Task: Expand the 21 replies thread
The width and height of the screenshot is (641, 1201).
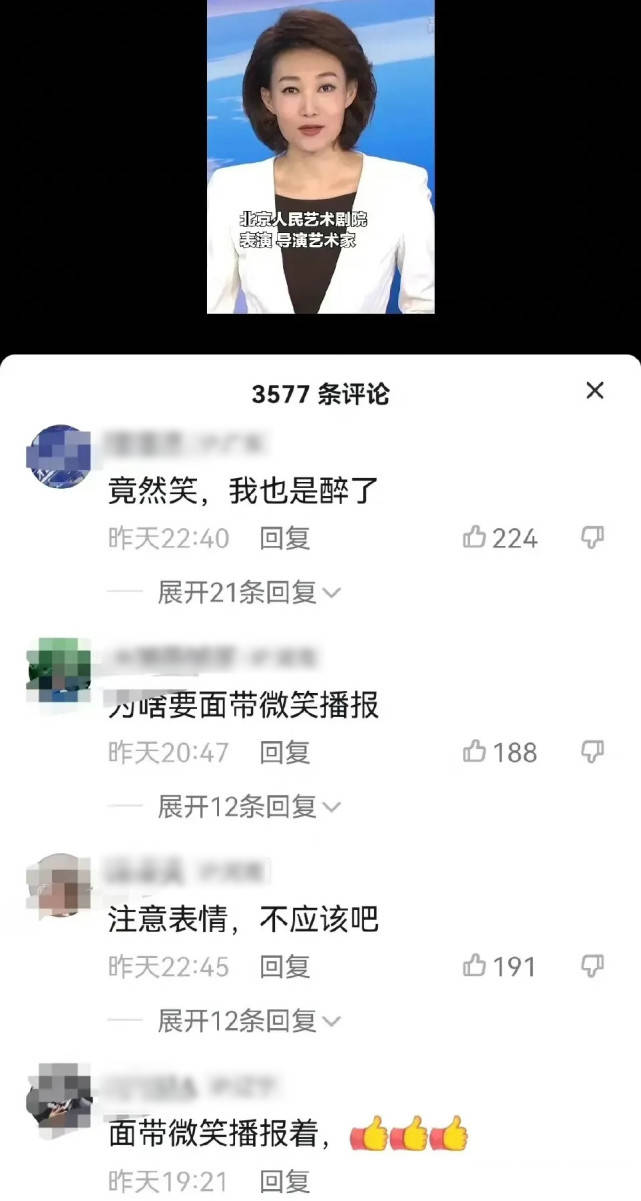Action: coord(249,592)
